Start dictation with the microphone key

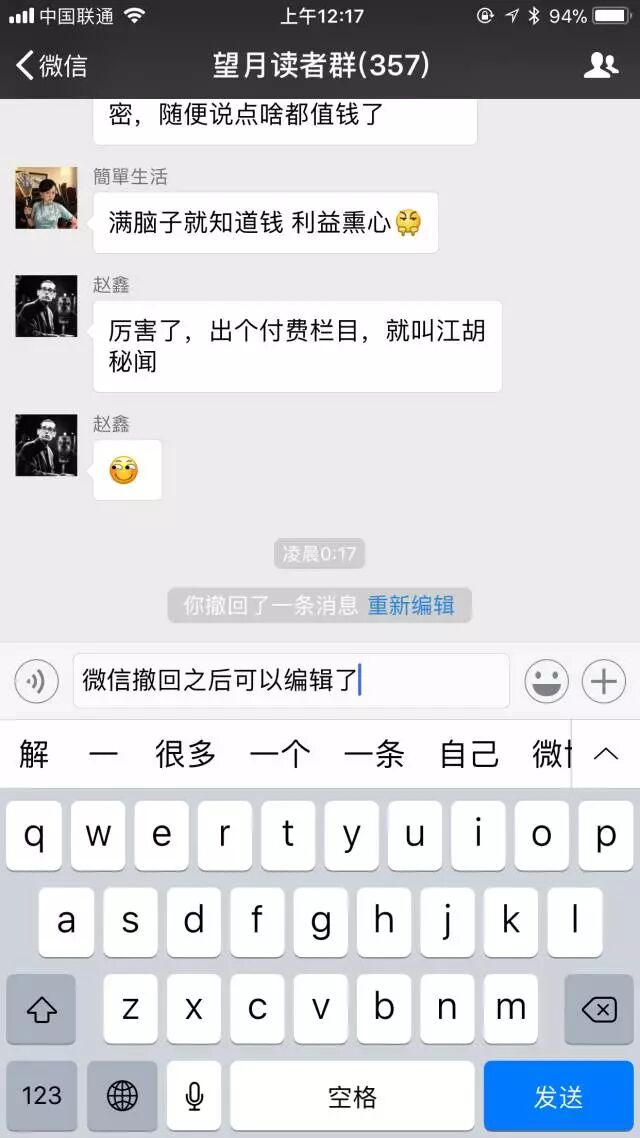194,1096
